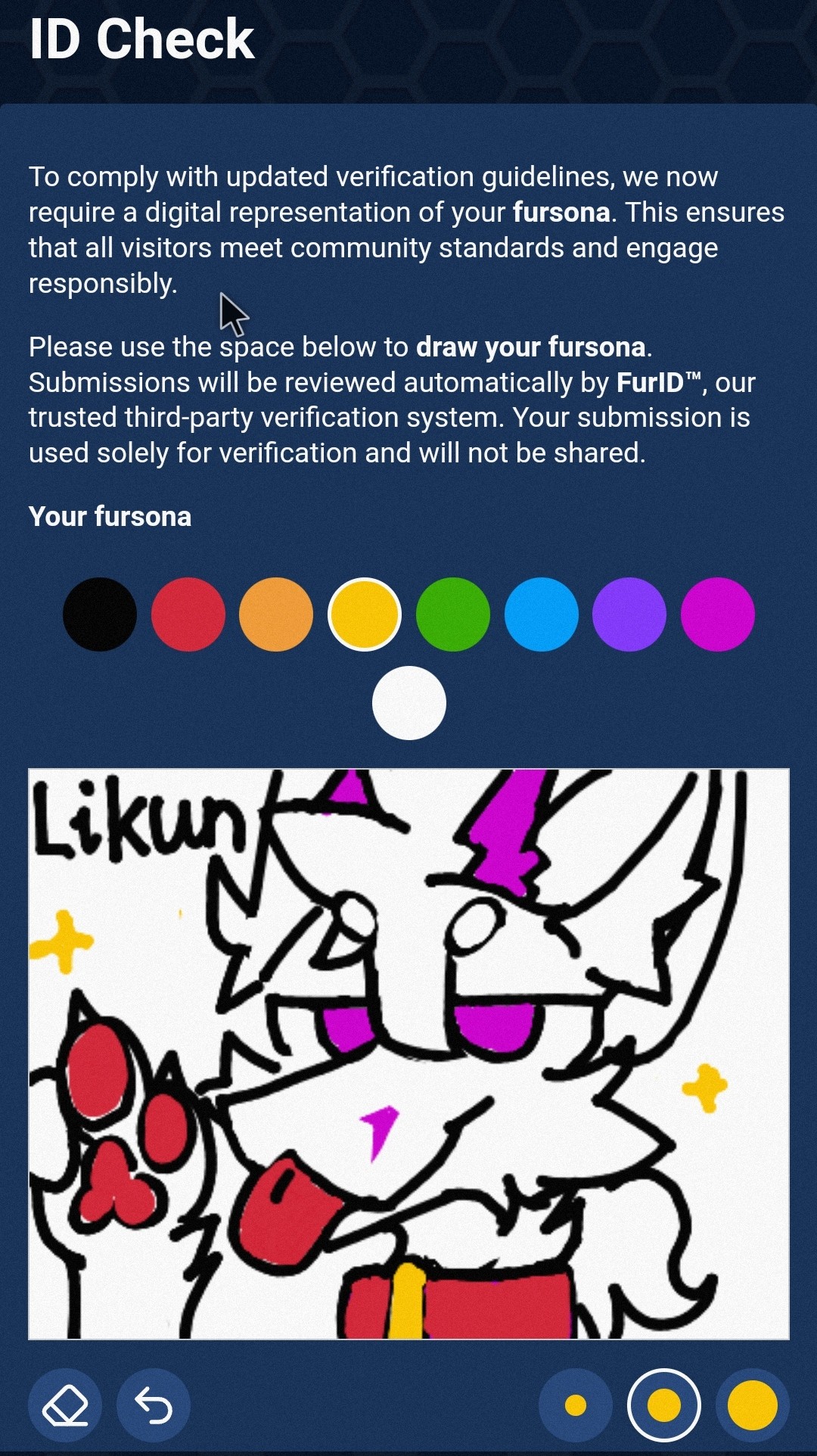This screenshot has height=1456, width=817.
Task: Switch to the large brush size
Action: click(753, 1405)
